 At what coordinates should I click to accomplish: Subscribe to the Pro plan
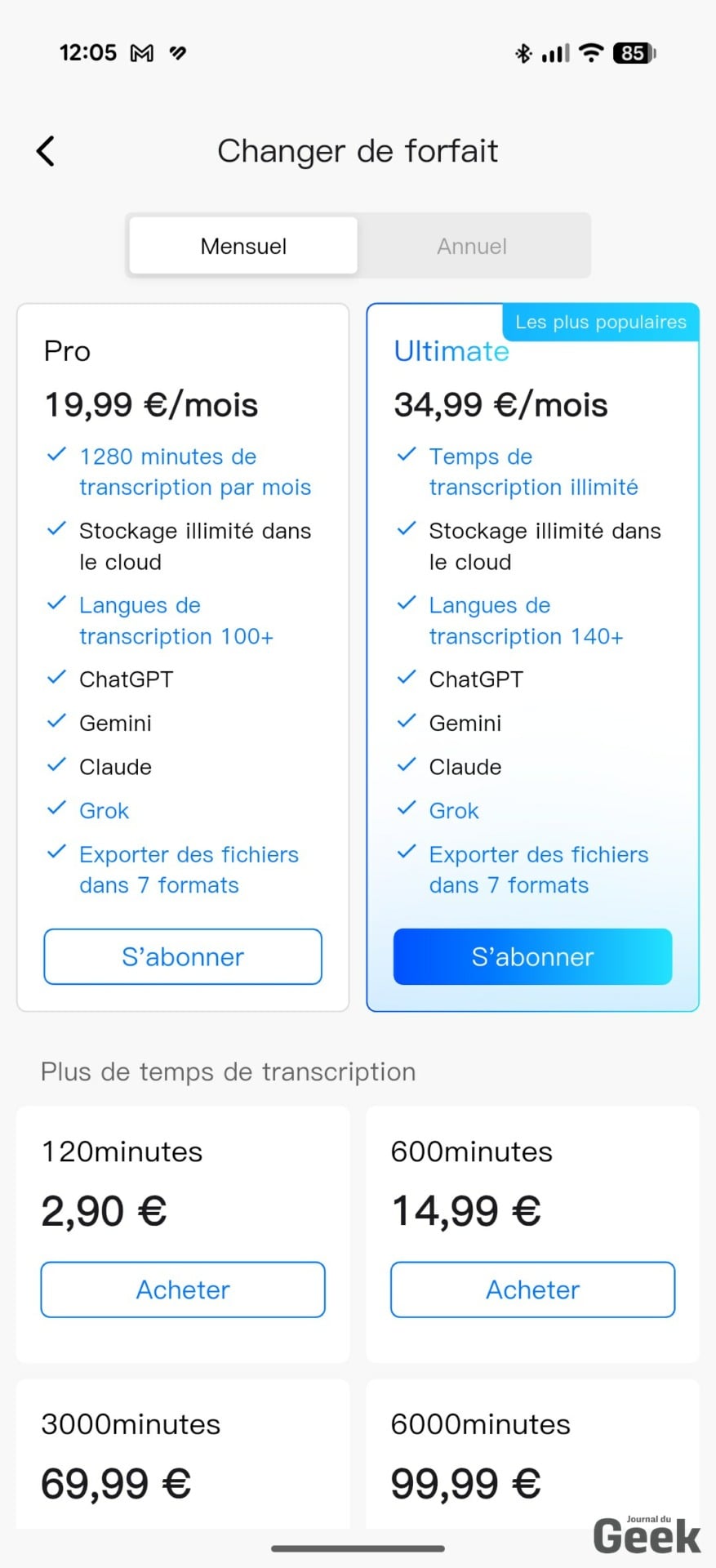click(183, 956)
